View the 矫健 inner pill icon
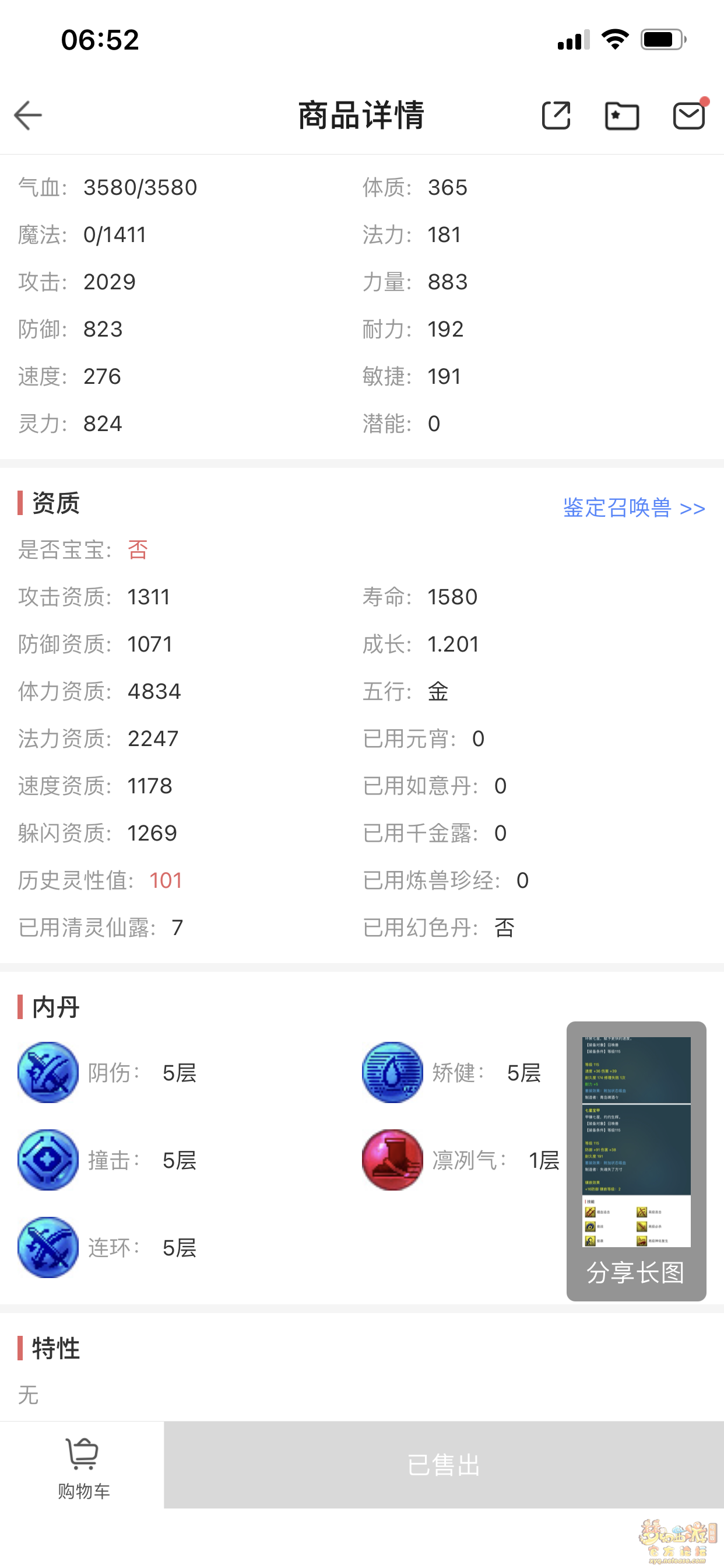This screenshot has height=1568, width=724. (x=392, y=1072)
